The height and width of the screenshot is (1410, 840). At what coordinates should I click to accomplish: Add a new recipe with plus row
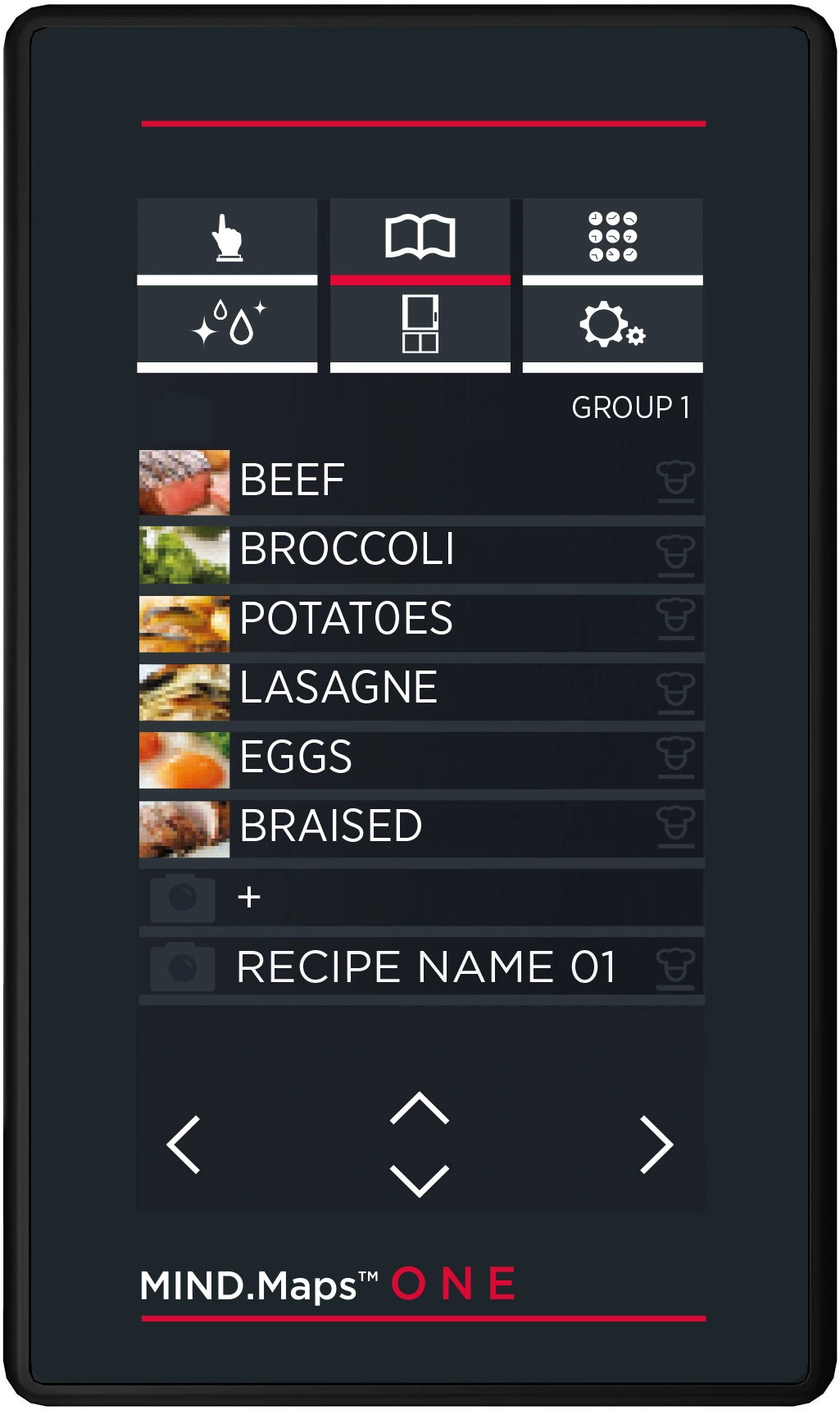point(421,898)
